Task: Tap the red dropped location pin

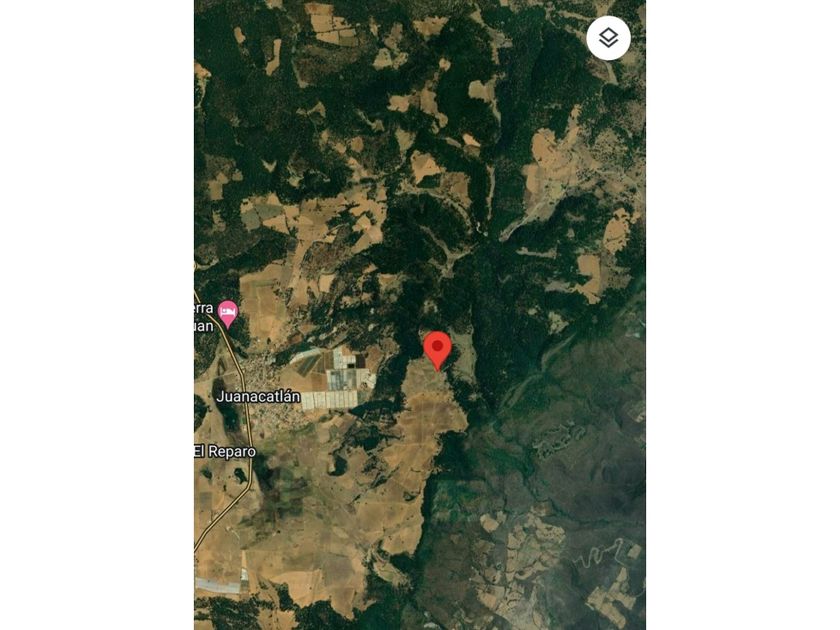Action: pos(437,349)
